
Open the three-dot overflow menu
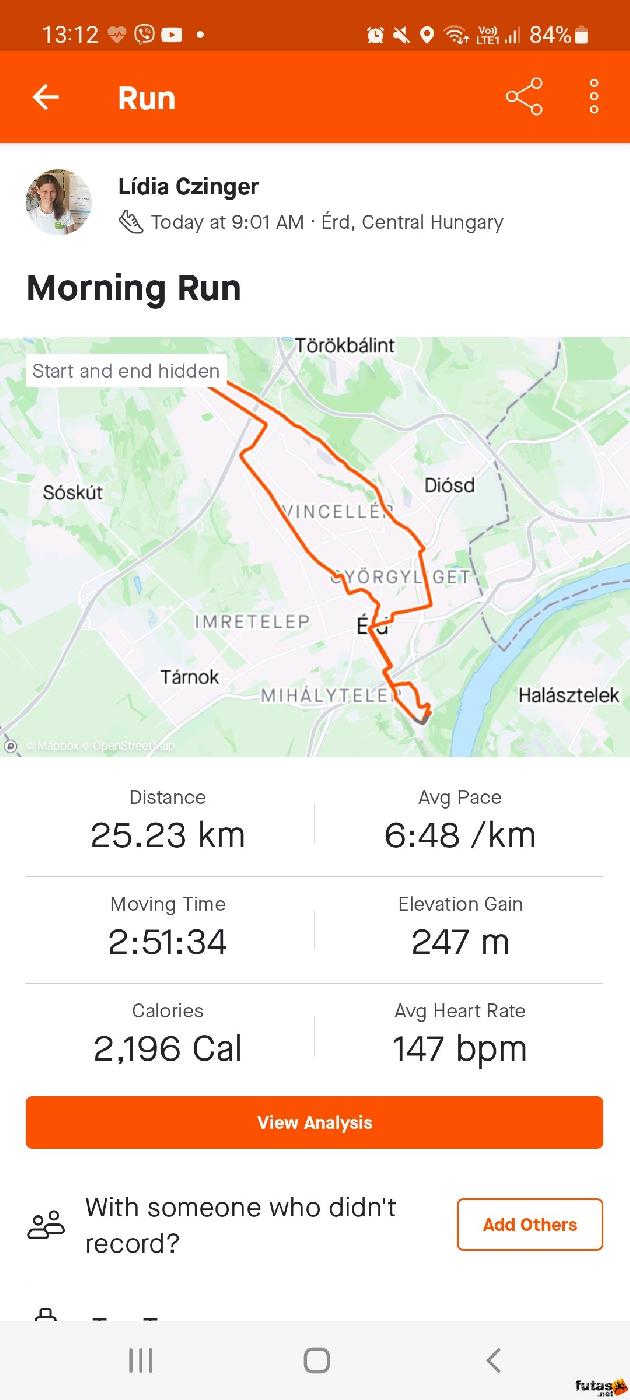coord(594,97)
